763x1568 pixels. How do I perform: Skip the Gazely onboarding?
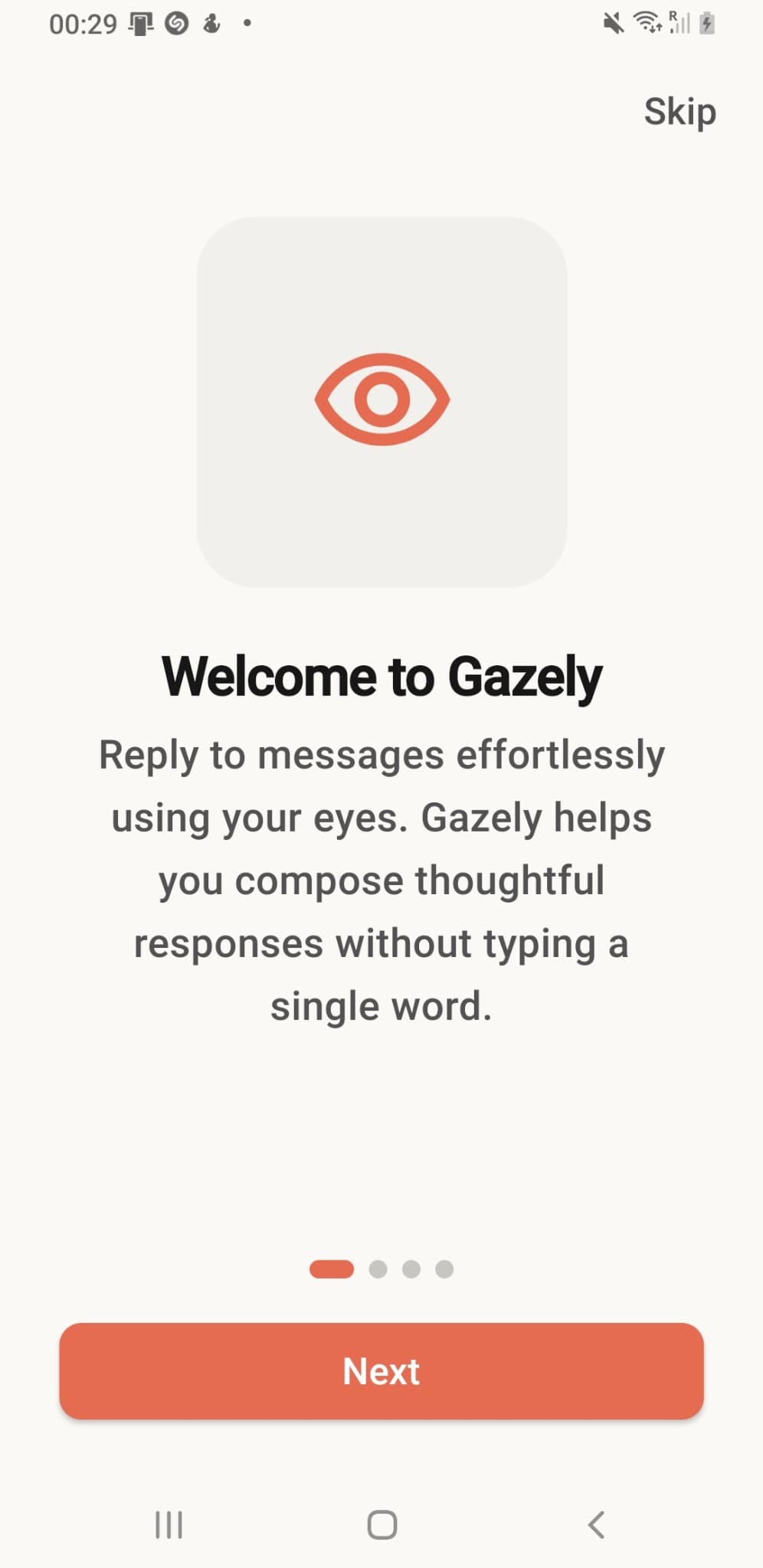point(679,113)
